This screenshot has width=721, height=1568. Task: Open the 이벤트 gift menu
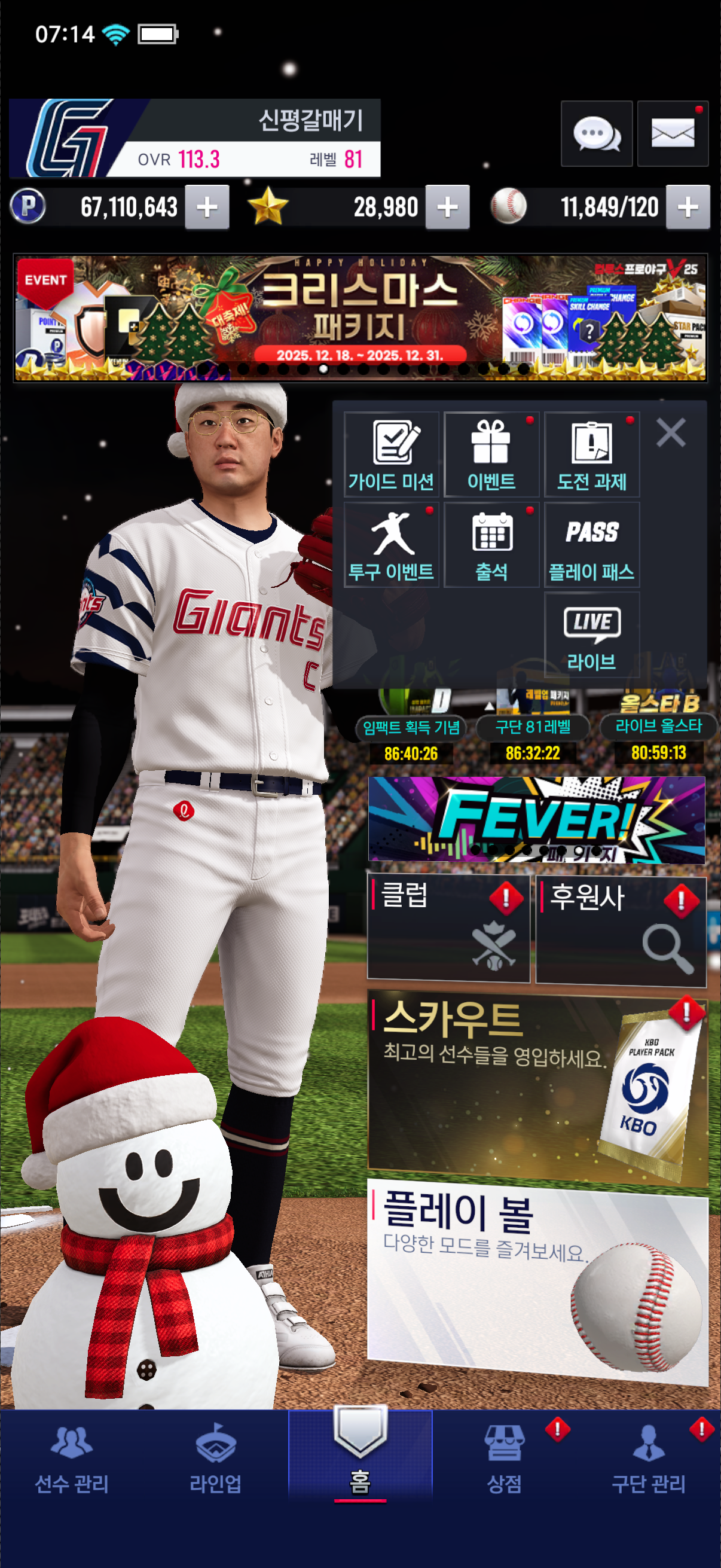pyautogui.click(x=491, y=454)
